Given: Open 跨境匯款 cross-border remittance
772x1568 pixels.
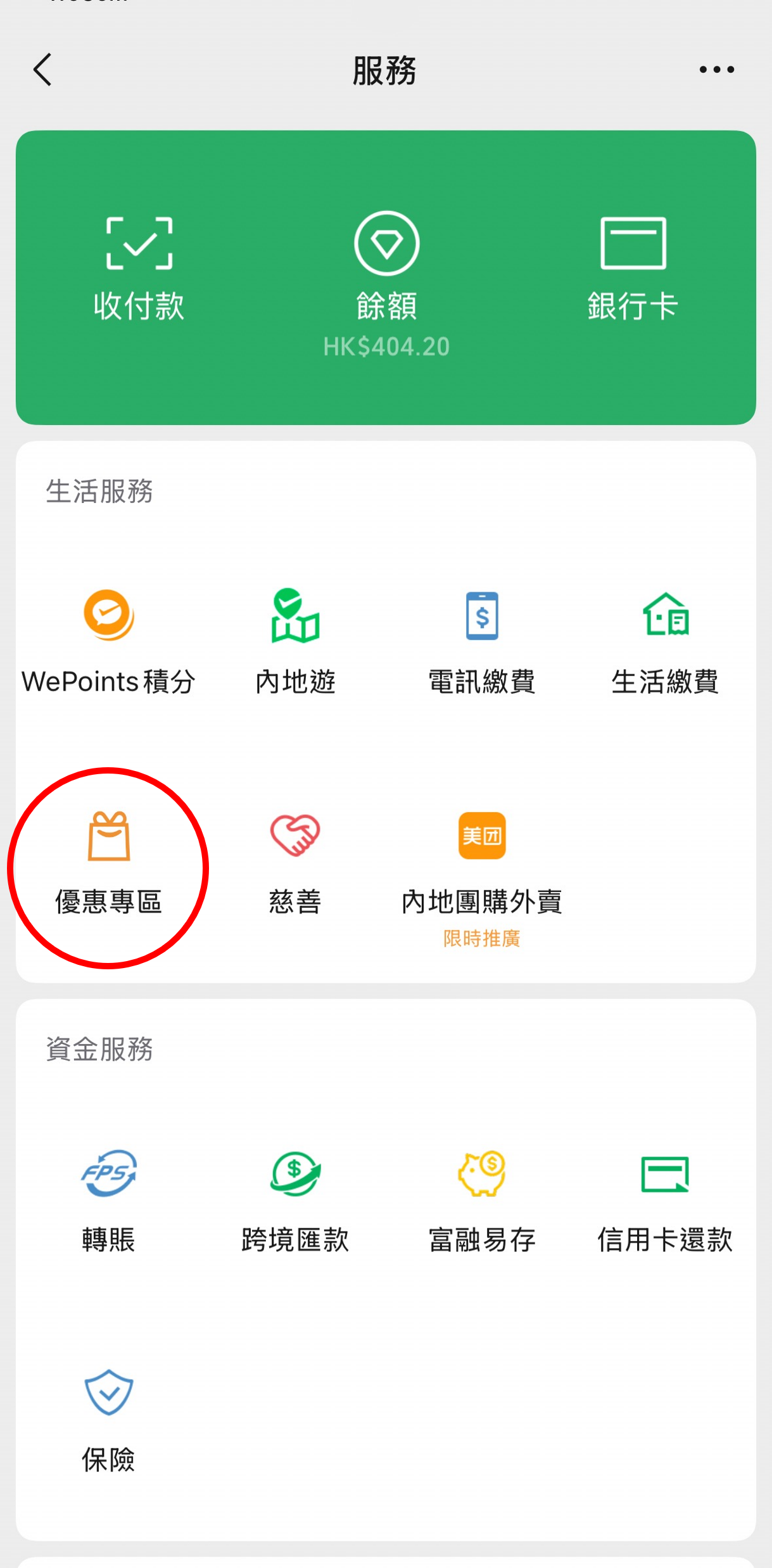Looking at the screenshot, I should point(295,1201).
